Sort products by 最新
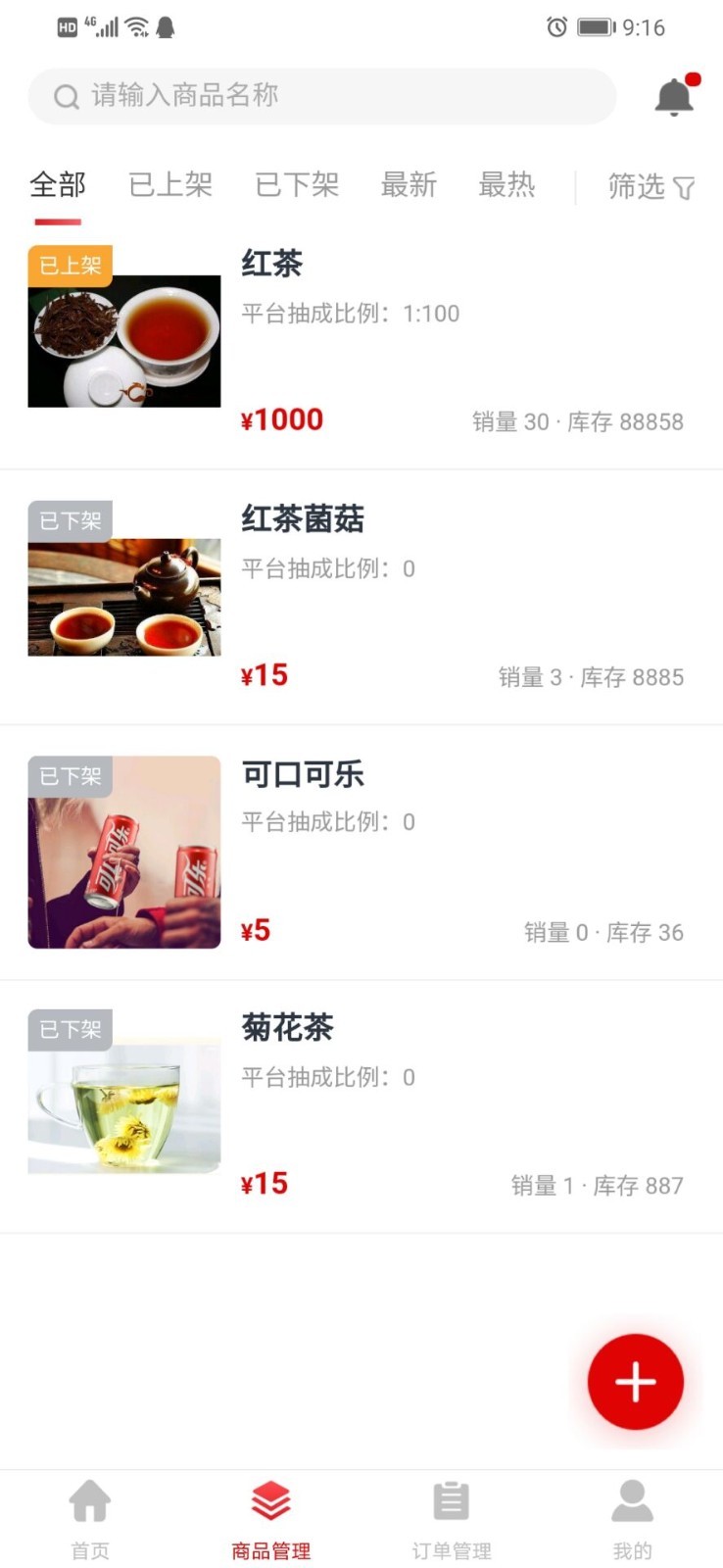This screenshot has height=1568, width=723. (x=409, y=185)
